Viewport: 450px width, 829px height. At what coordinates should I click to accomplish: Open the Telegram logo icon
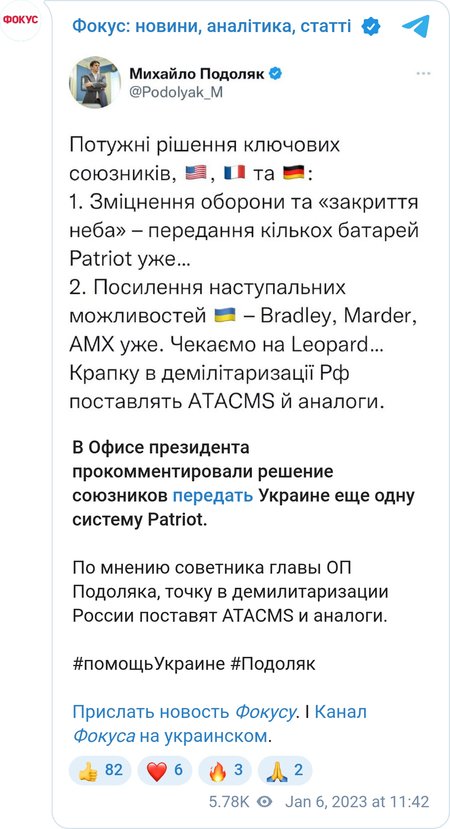415,26
